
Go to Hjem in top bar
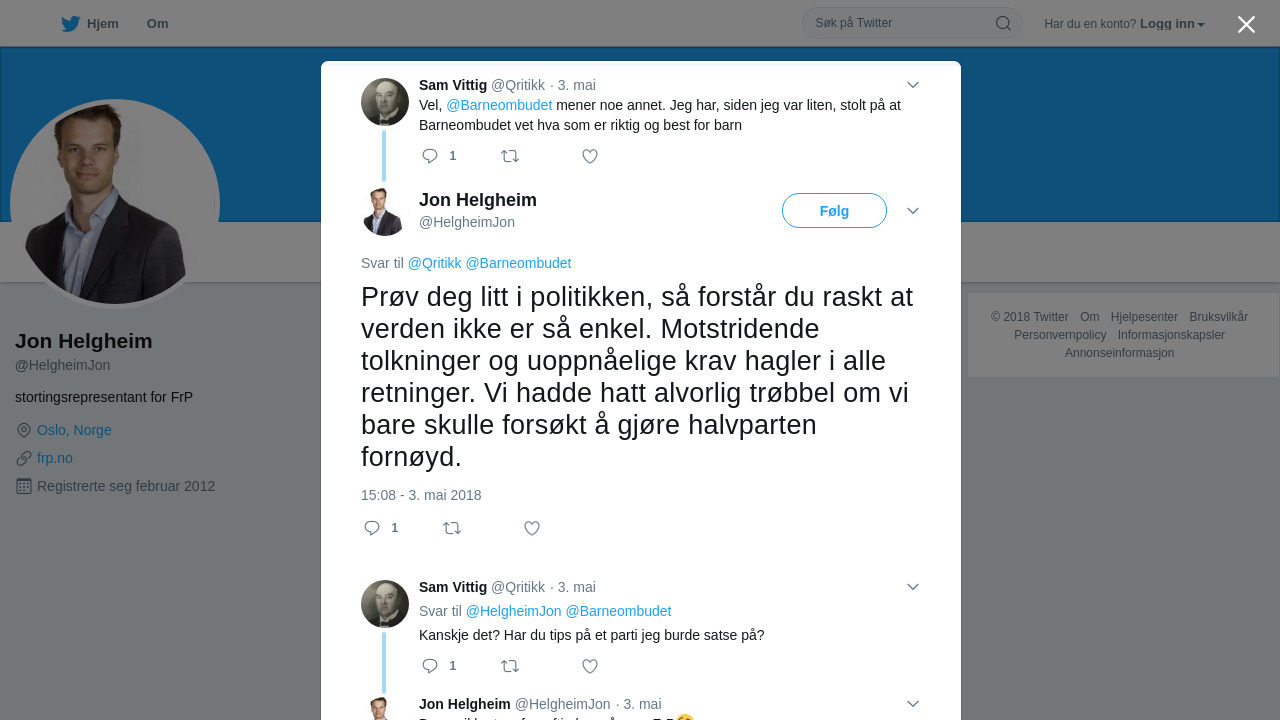tap(90, 24)
